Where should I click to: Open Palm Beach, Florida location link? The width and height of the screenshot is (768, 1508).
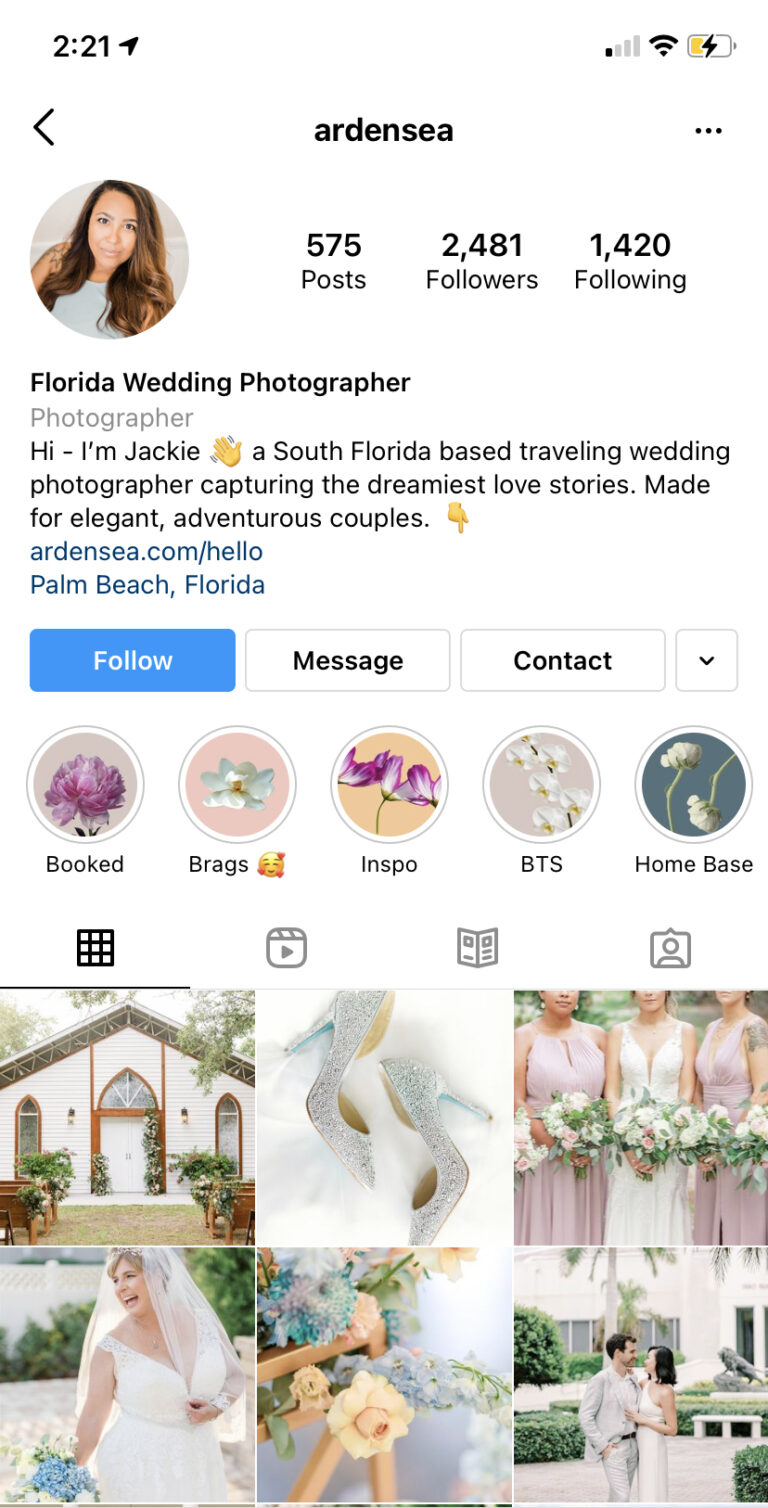(147, 584)
